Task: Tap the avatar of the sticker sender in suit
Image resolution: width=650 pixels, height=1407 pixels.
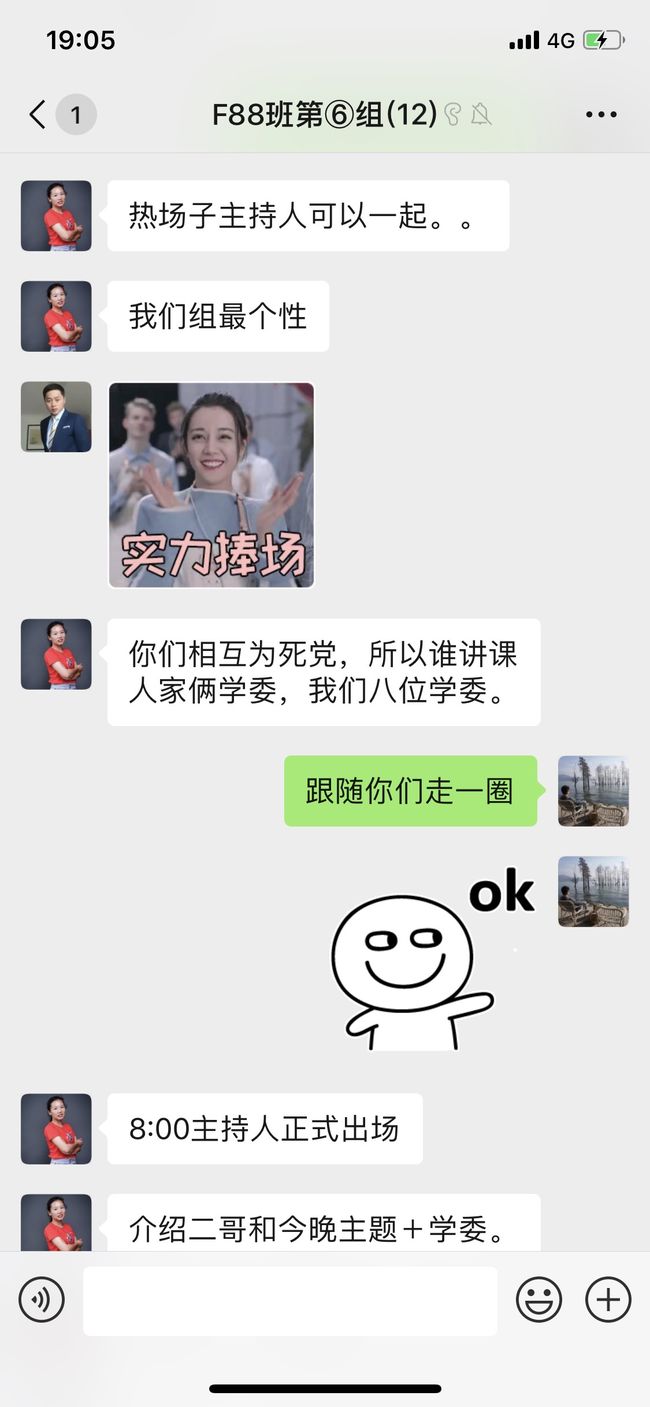Action: [x=56, y=417]
